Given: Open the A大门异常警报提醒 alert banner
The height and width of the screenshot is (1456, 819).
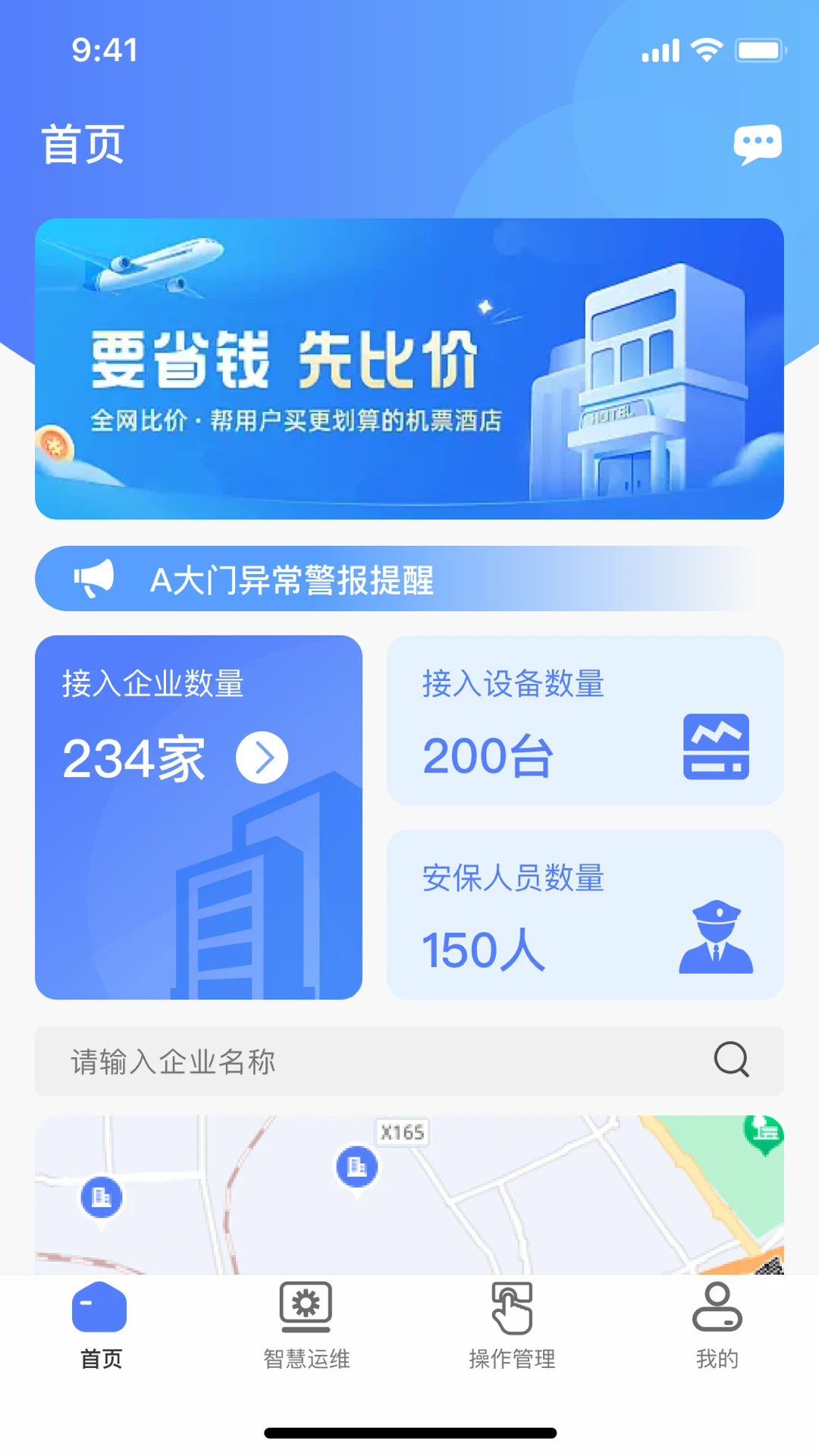Looking at the screenshot, I should pyautogui.click(x=294, y=579).
